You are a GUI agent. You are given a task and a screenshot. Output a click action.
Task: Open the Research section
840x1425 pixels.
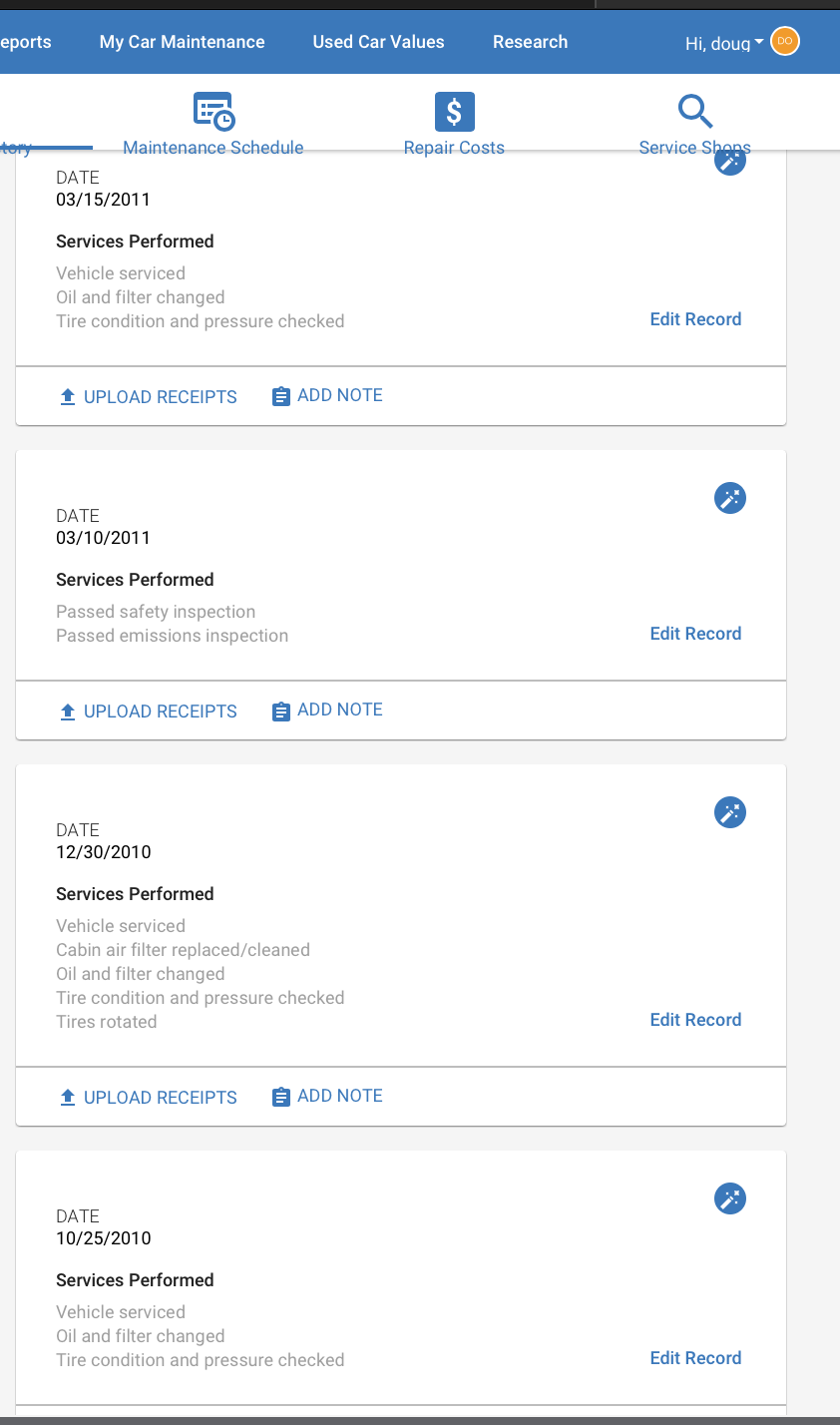tap(530, 42)
